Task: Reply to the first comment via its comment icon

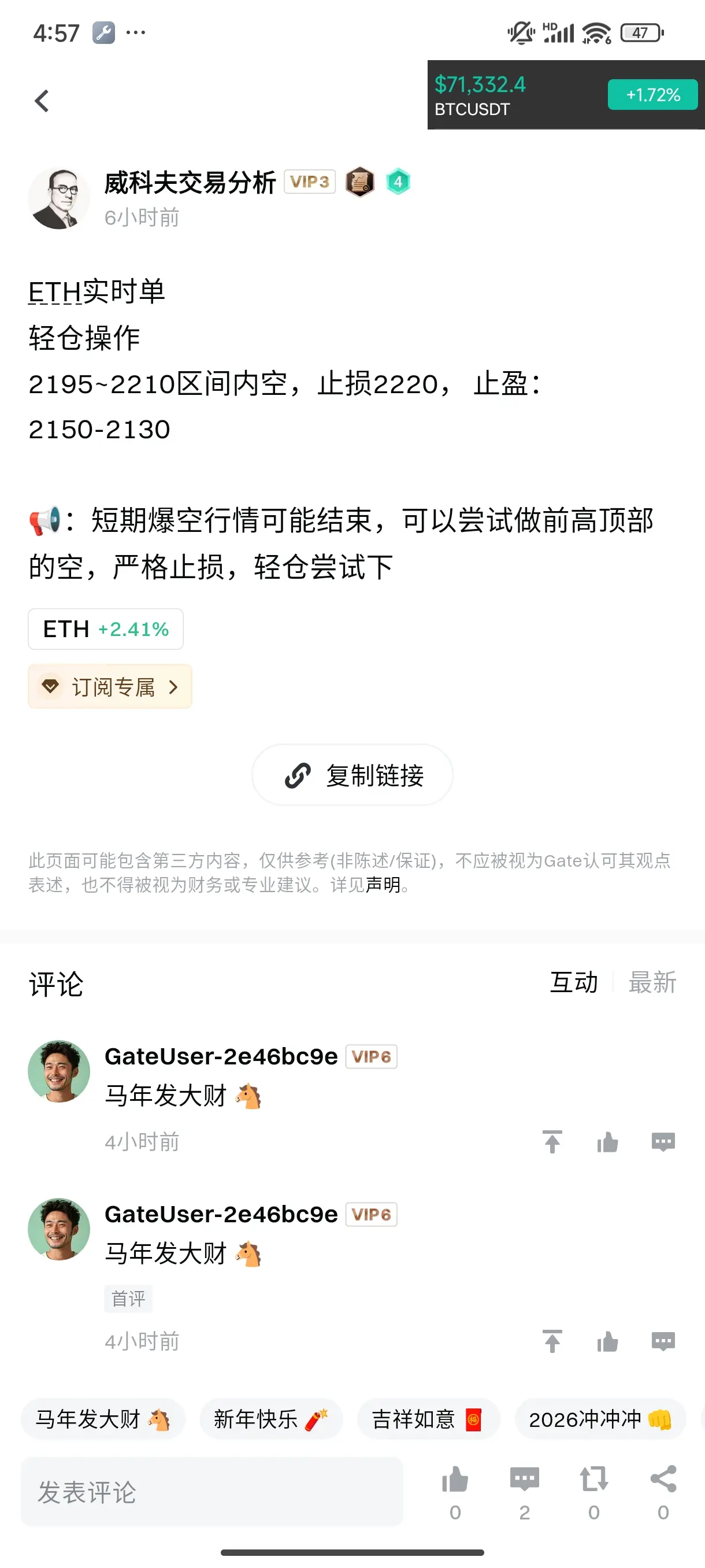Action: point(663,1141)
